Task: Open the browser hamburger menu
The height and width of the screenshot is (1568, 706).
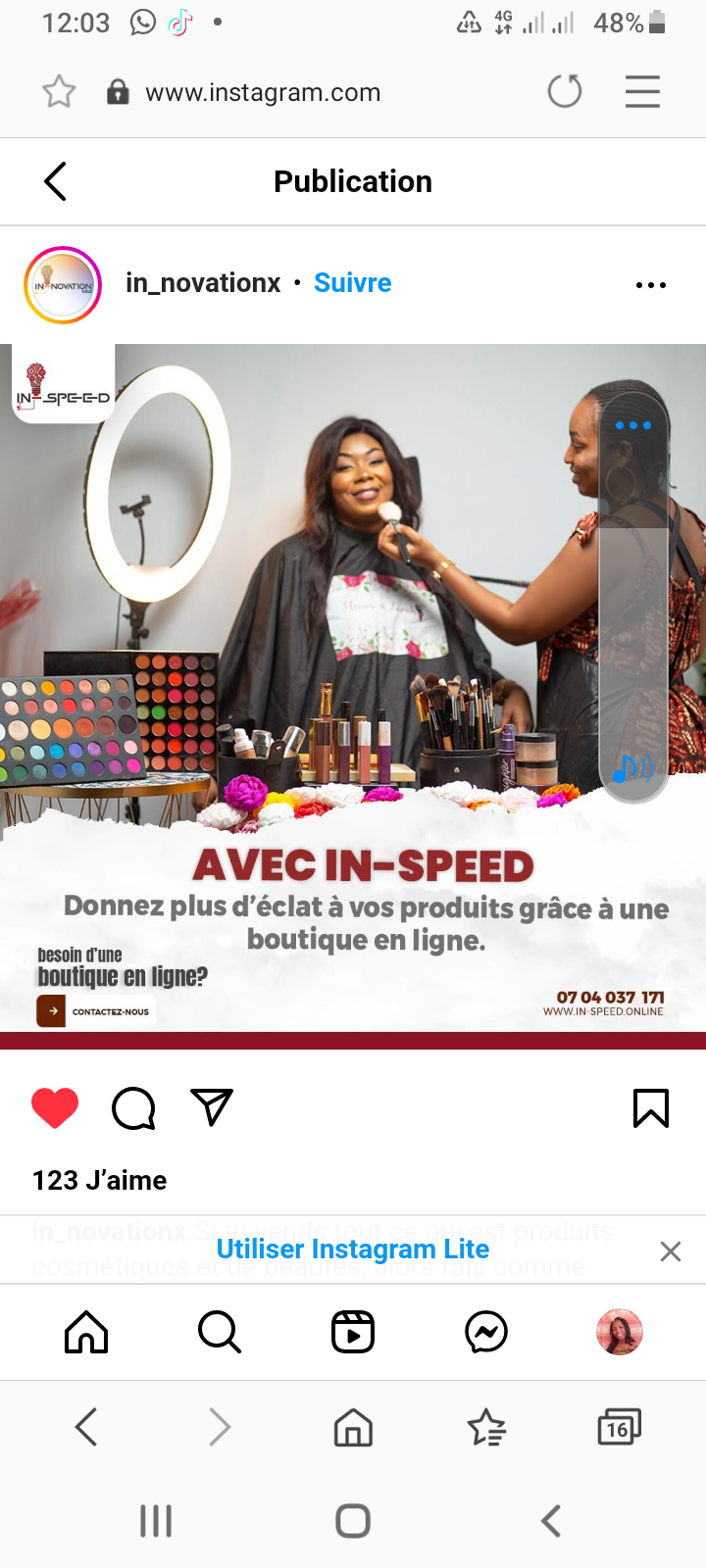Action: (x=642, y=92)
